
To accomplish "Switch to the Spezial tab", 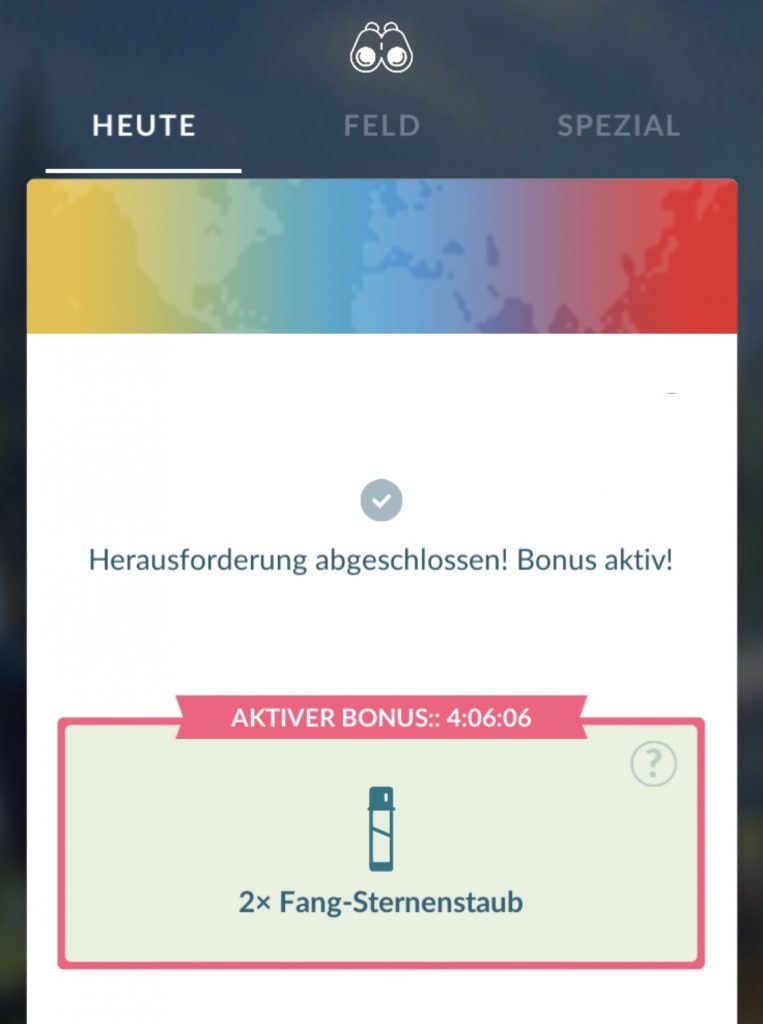I will (618, 126).
